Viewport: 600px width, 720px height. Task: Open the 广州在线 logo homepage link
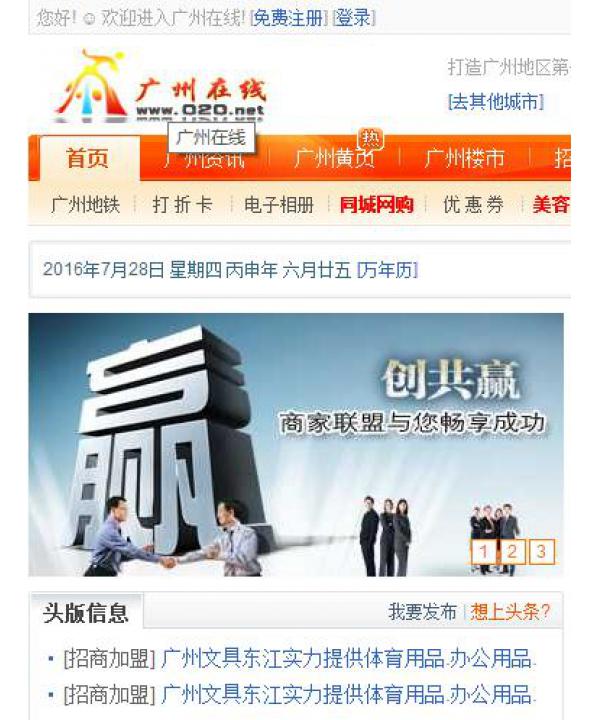[160, 88]
